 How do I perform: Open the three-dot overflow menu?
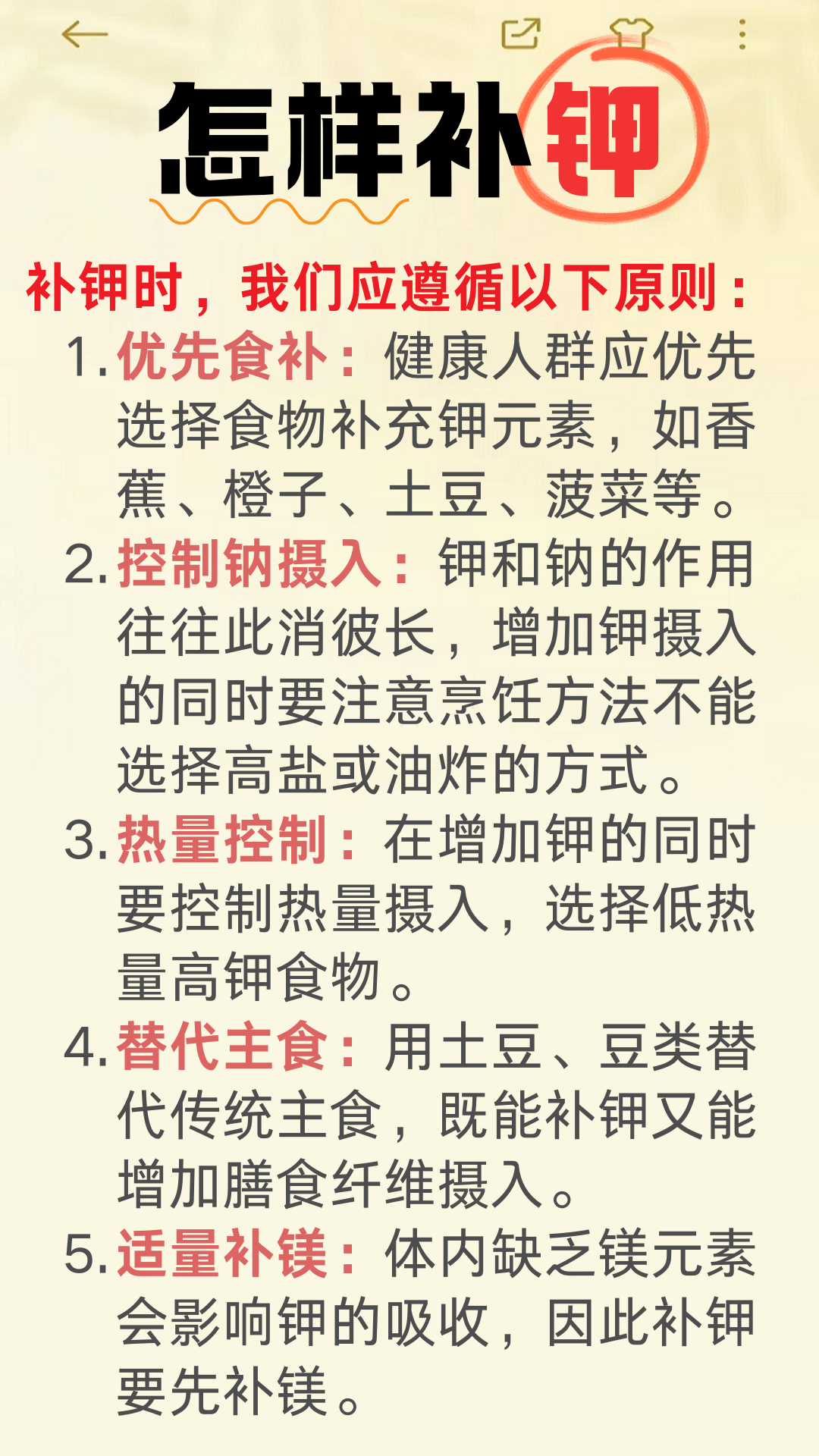(742, 35)
